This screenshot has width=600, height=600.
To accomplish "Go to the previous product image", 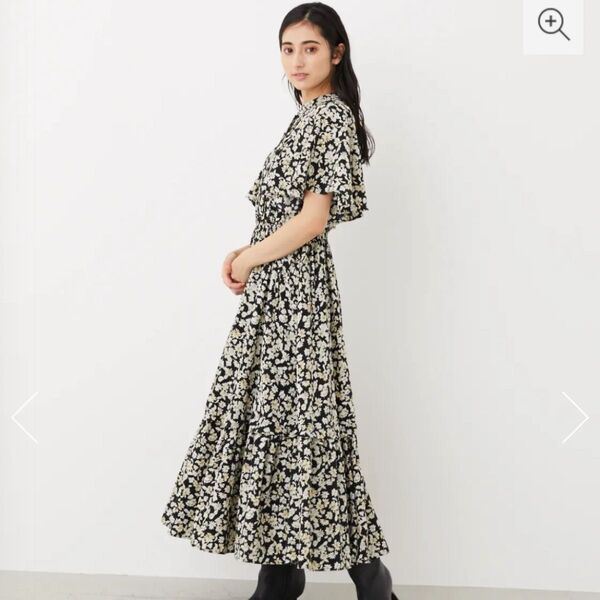I will point(25,417).
